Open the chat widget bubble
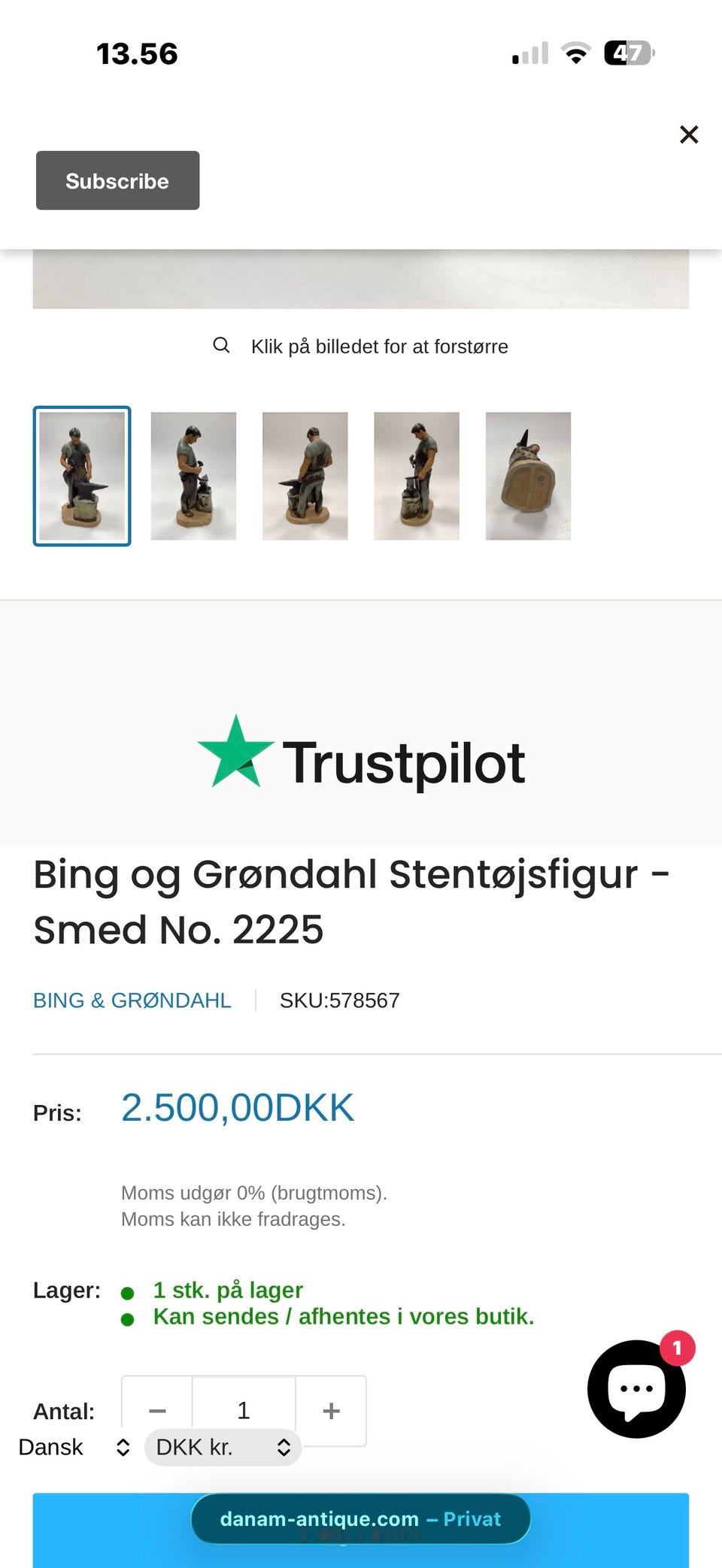The height and width of the screenshot is (1568, 722). (636, 1388)
